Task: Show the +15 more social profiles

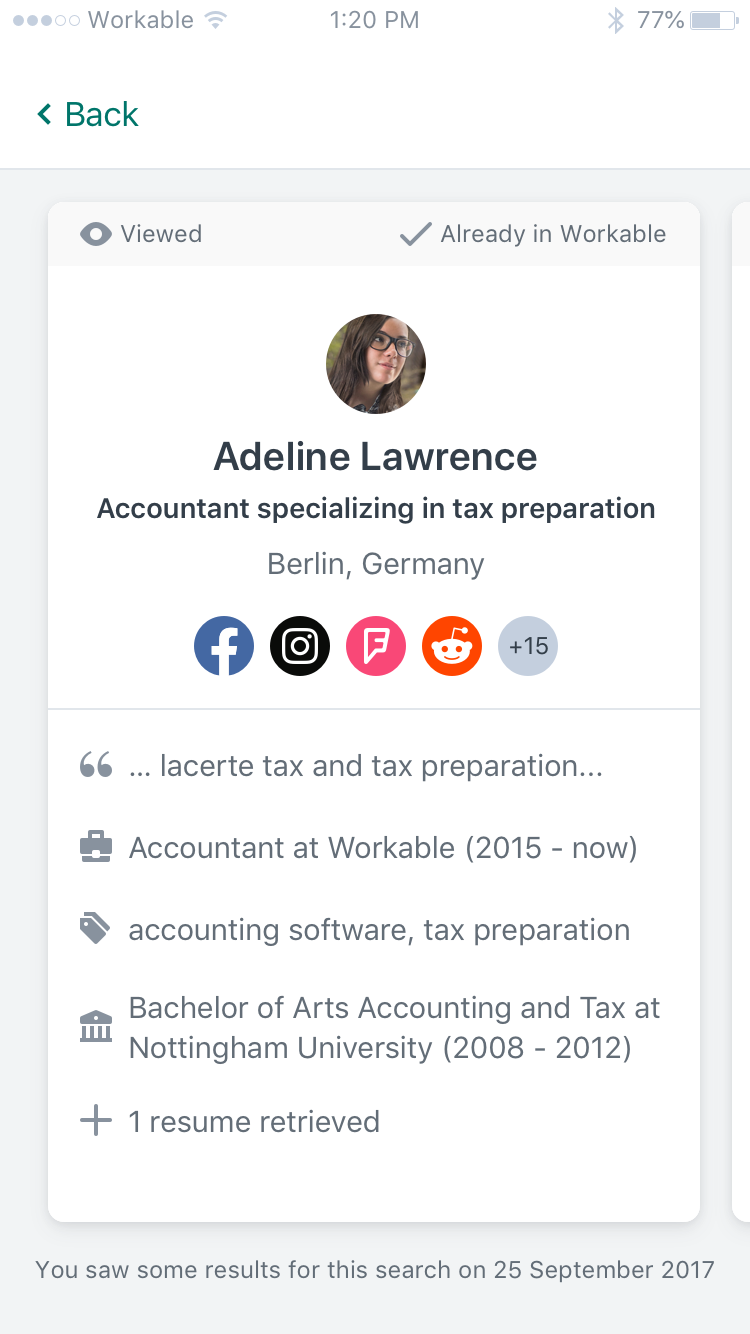Action: click(528, 646)
